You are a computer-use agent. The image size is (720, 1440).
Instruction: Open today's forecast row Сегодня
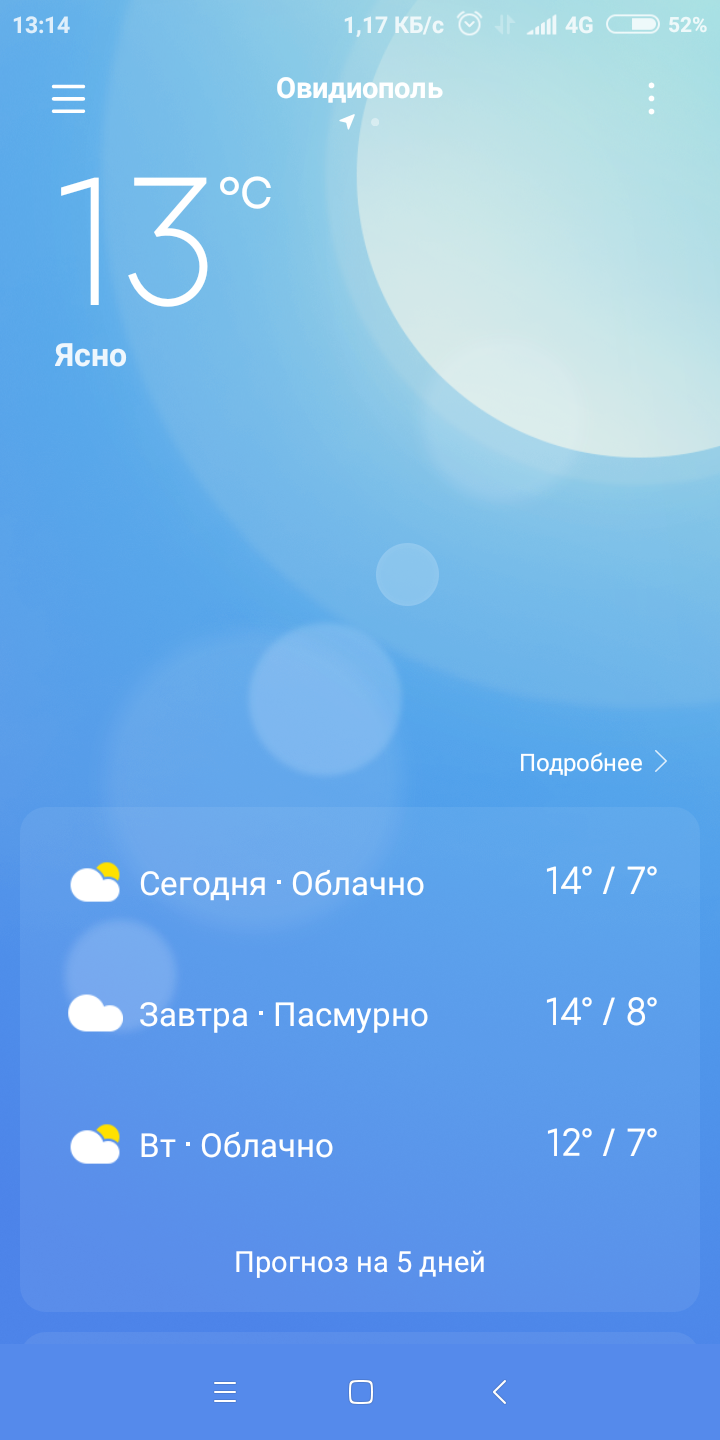pos(360,883)
